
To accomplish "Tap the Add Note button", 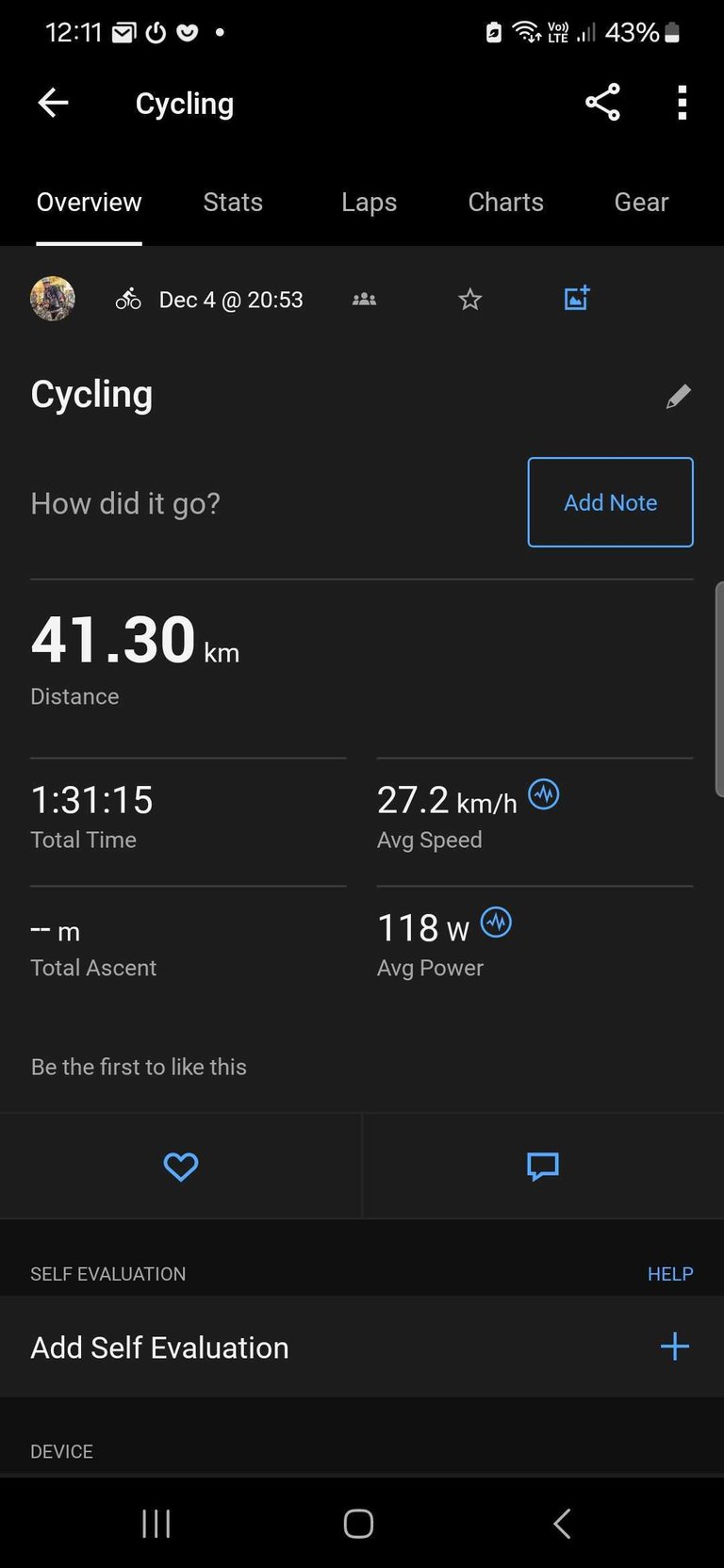I will (x=610, y=502).
